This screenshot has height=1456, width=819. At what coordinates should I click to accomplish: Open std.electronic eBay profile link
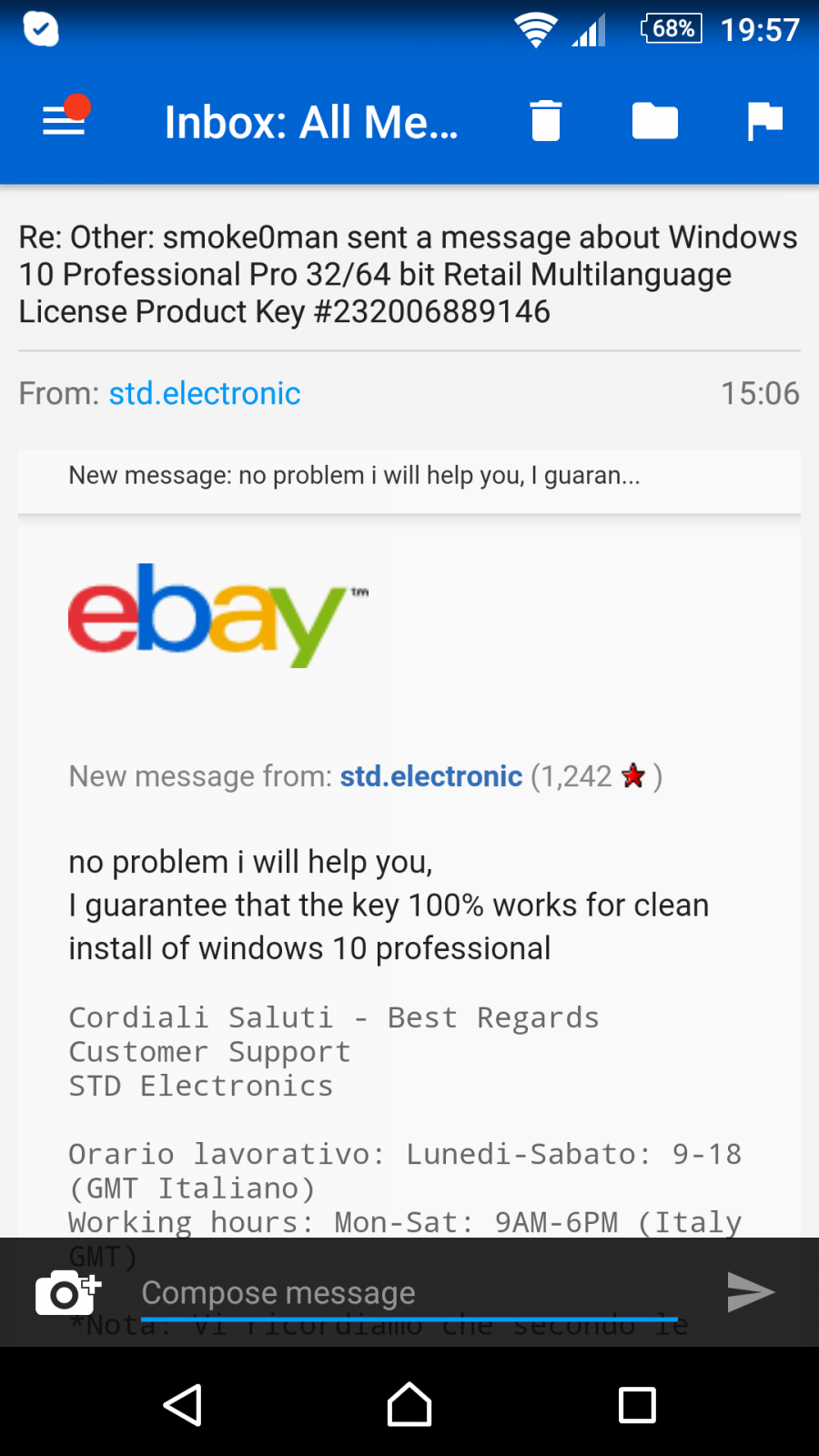(x=430, y=776)
